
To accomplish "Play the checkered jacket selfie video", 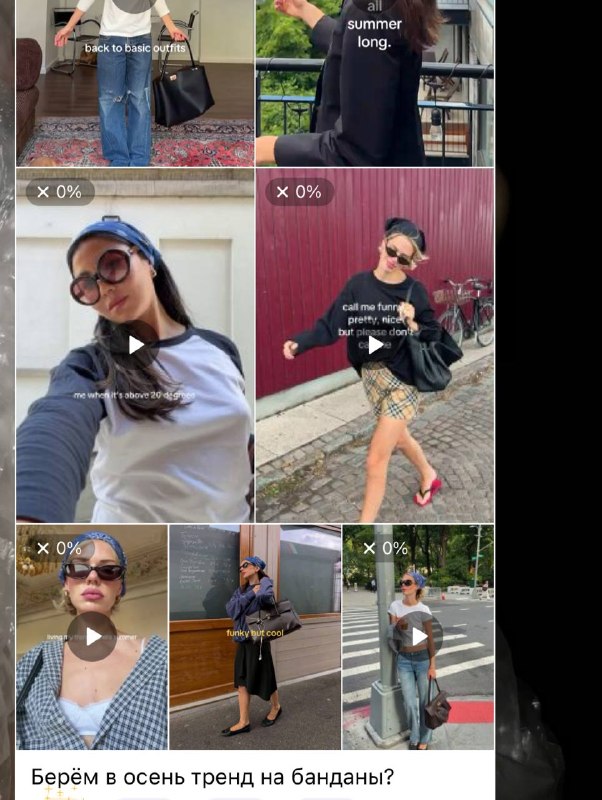I will pyautogui.click(x=92, y=637).
